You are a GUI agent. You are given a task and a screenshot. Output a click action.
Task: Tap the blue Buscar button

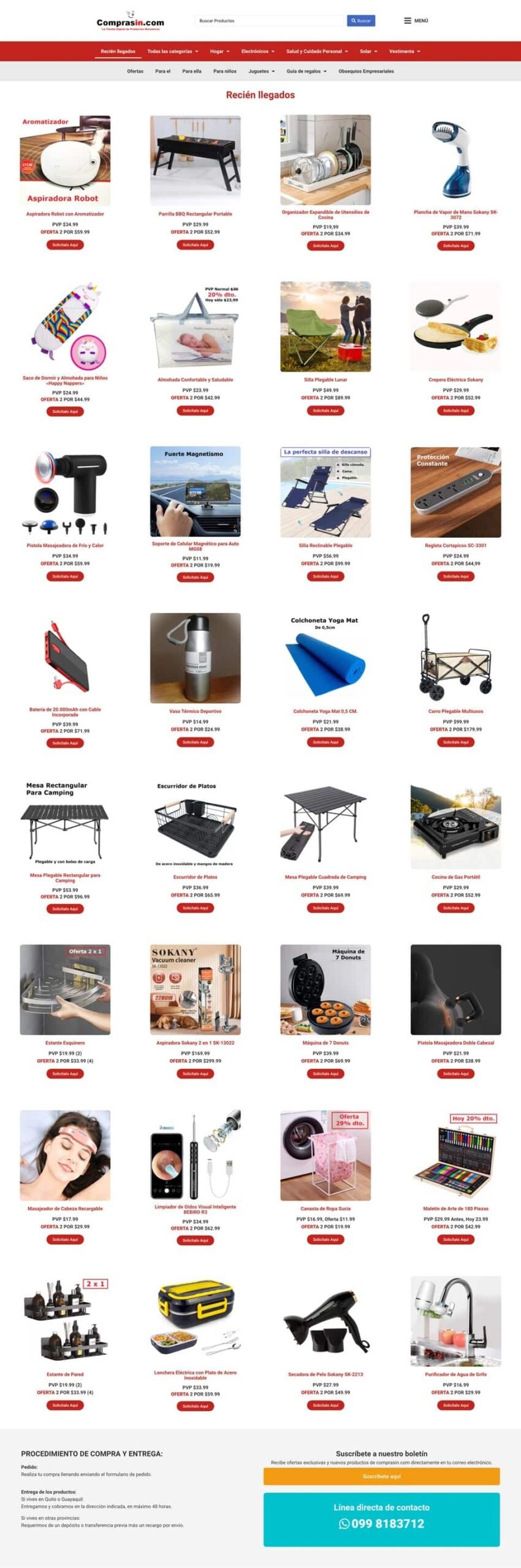point(361,21)
